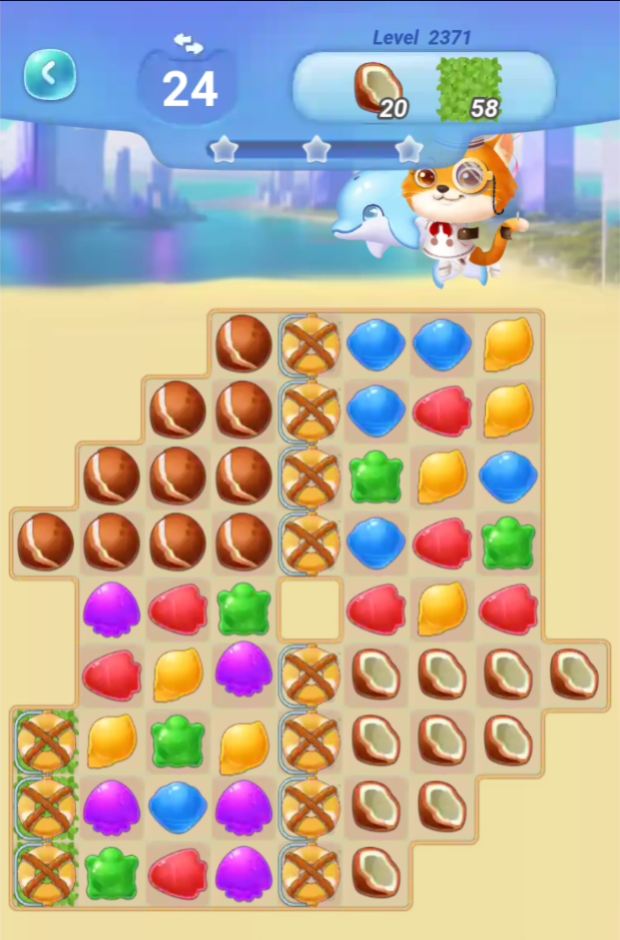This screenshot has height=940, width=620.
Task: Tap the yellow shell between two red candies
Action: pos(443,609)
